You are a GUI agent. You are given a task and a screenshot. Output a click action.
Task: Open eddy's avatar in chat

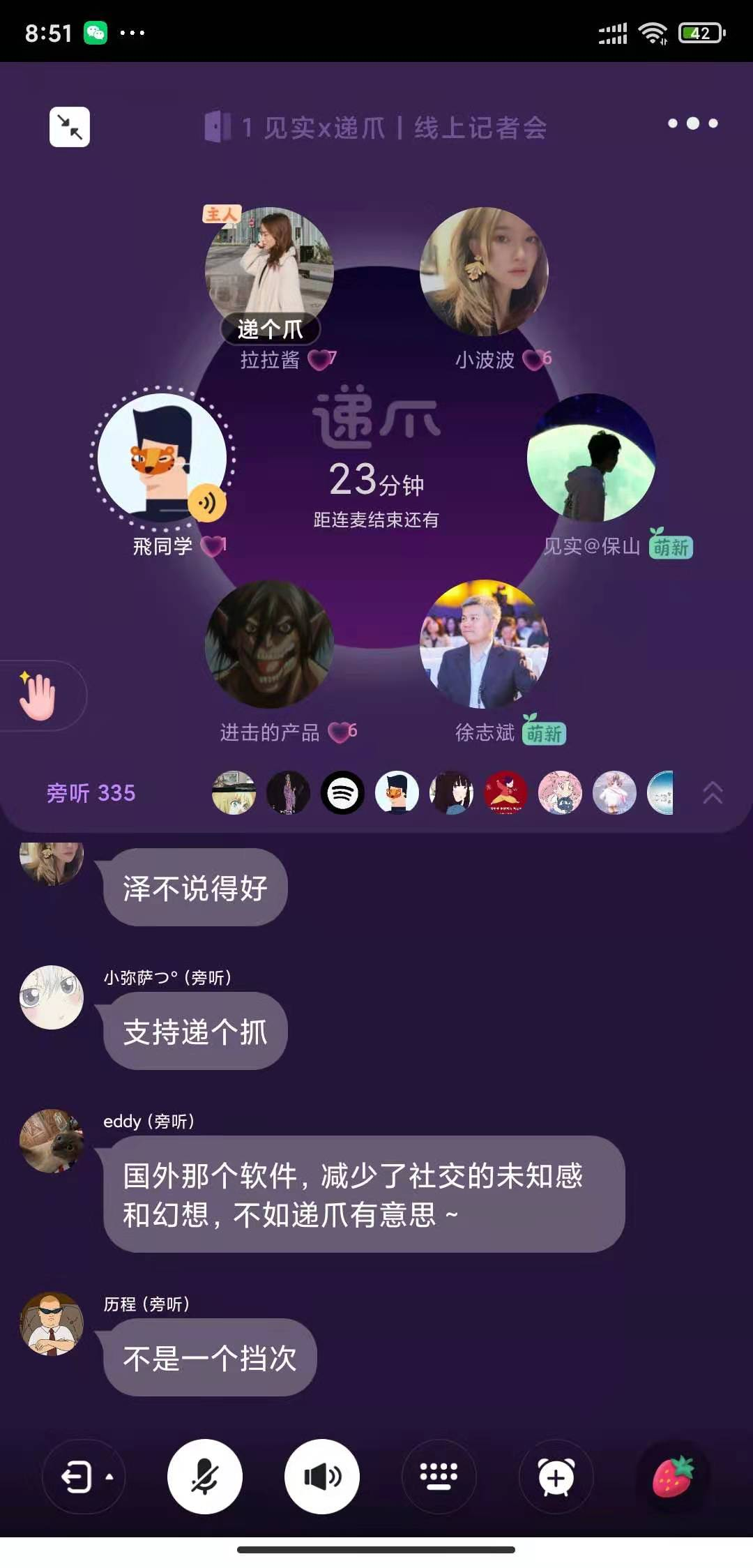[x=52, y=1140]
